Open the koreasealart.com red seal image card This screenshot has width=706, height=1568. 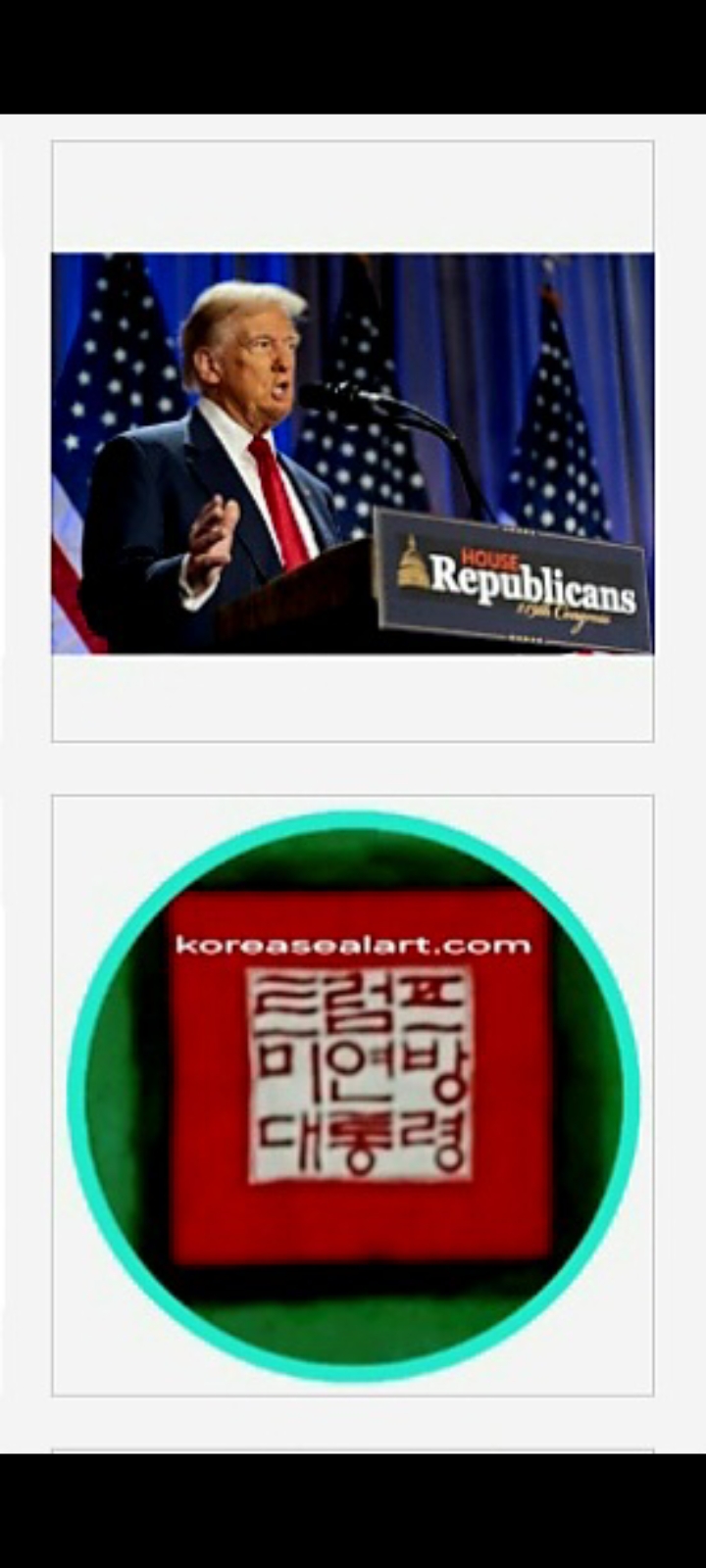click(353, 1096)
